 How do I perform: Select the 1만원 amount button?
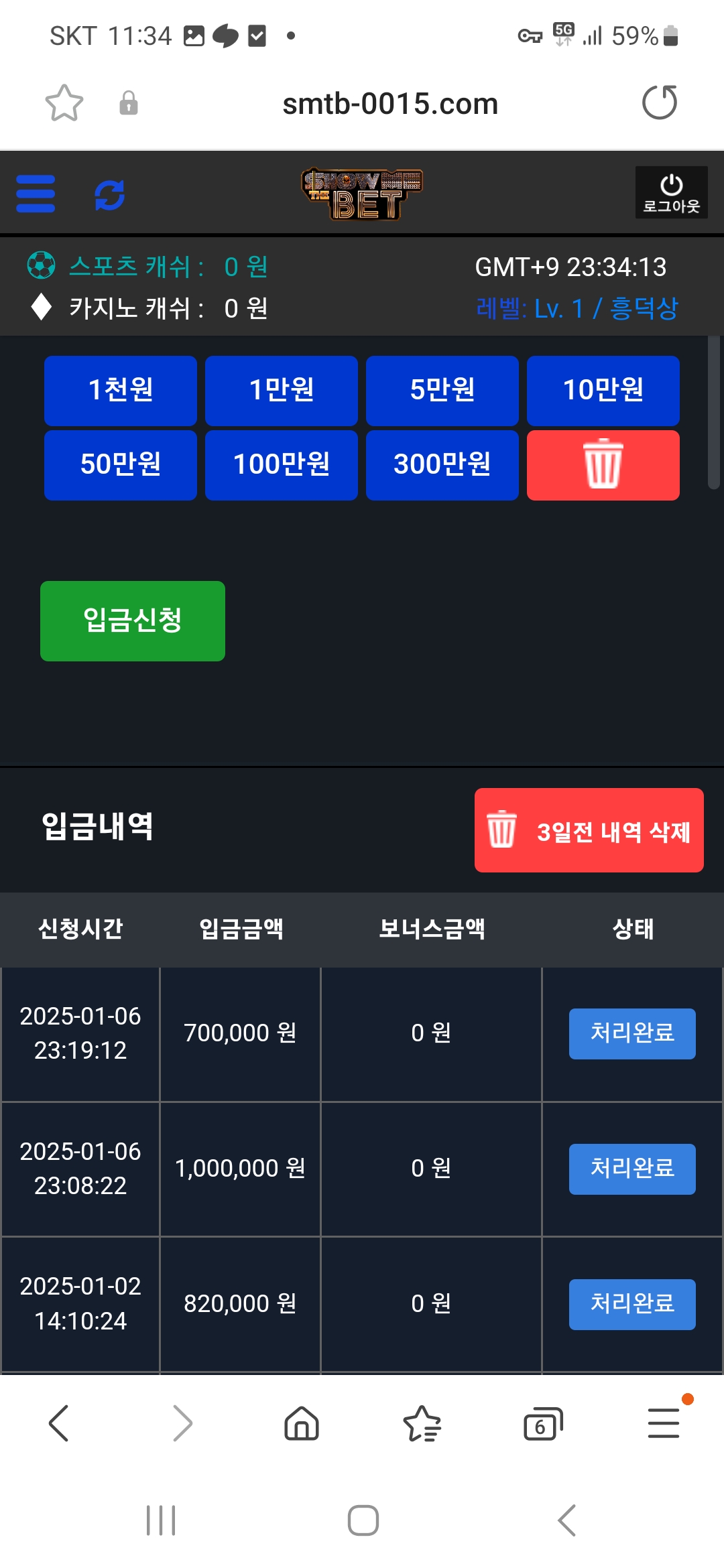(x=282, y=391)
